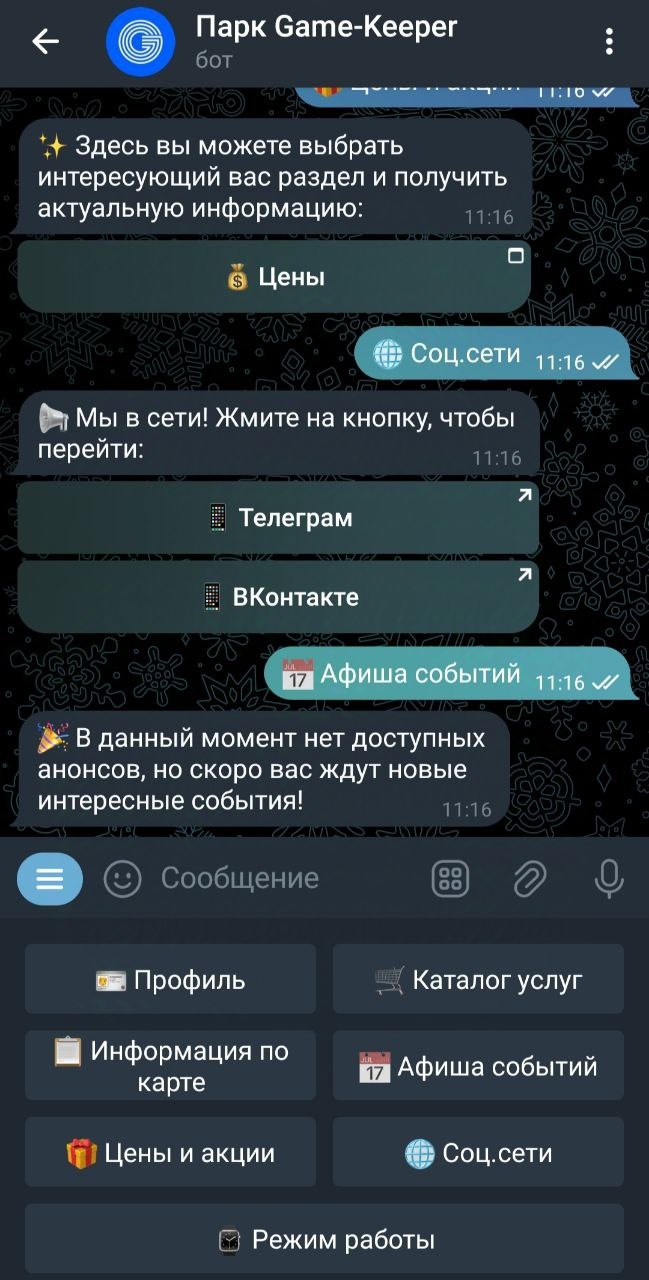649x1280 pixels.
Task: Hide the bot keyboard grid icon
Action: point(450,879)
